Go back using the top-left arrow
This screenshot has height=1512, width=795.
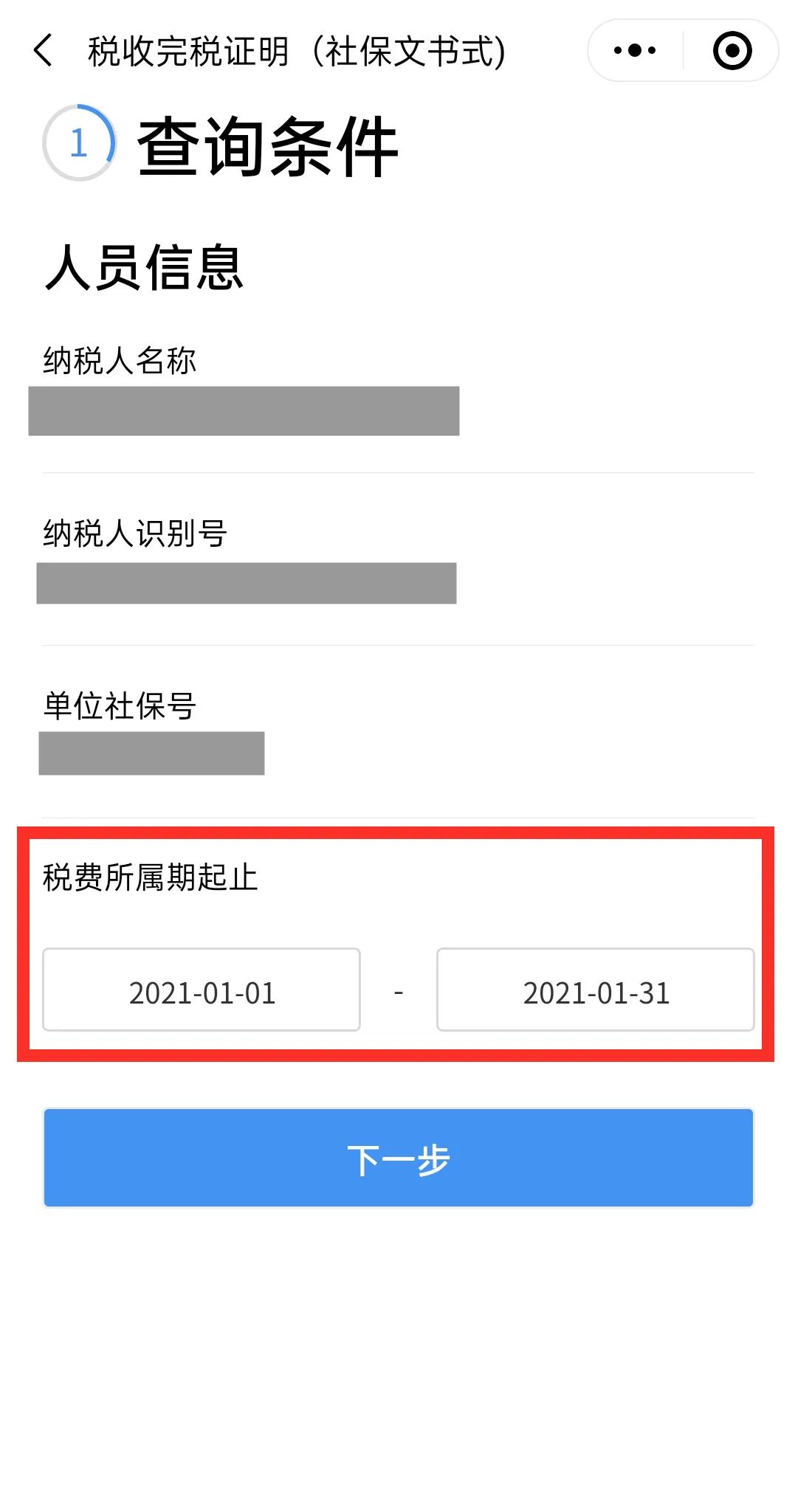click(x=44, y=51)
